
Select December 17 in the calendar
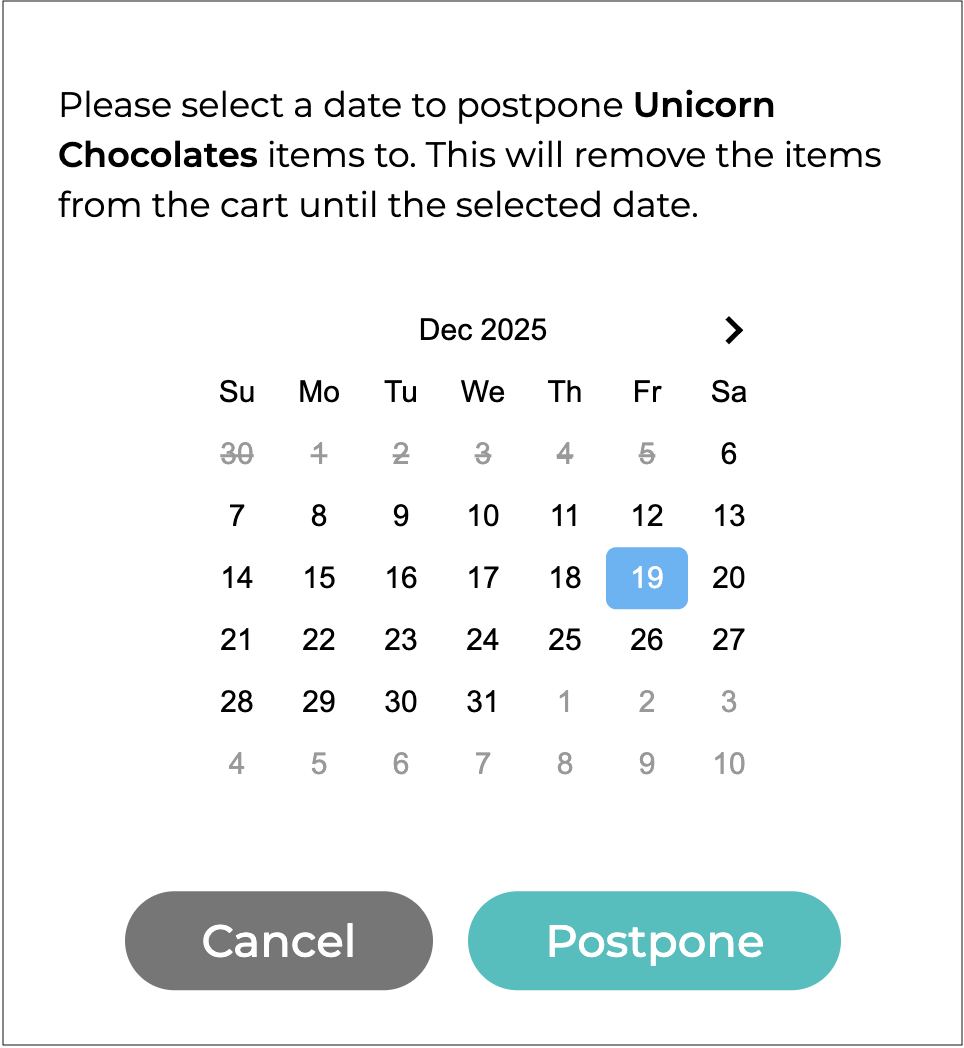483,578
